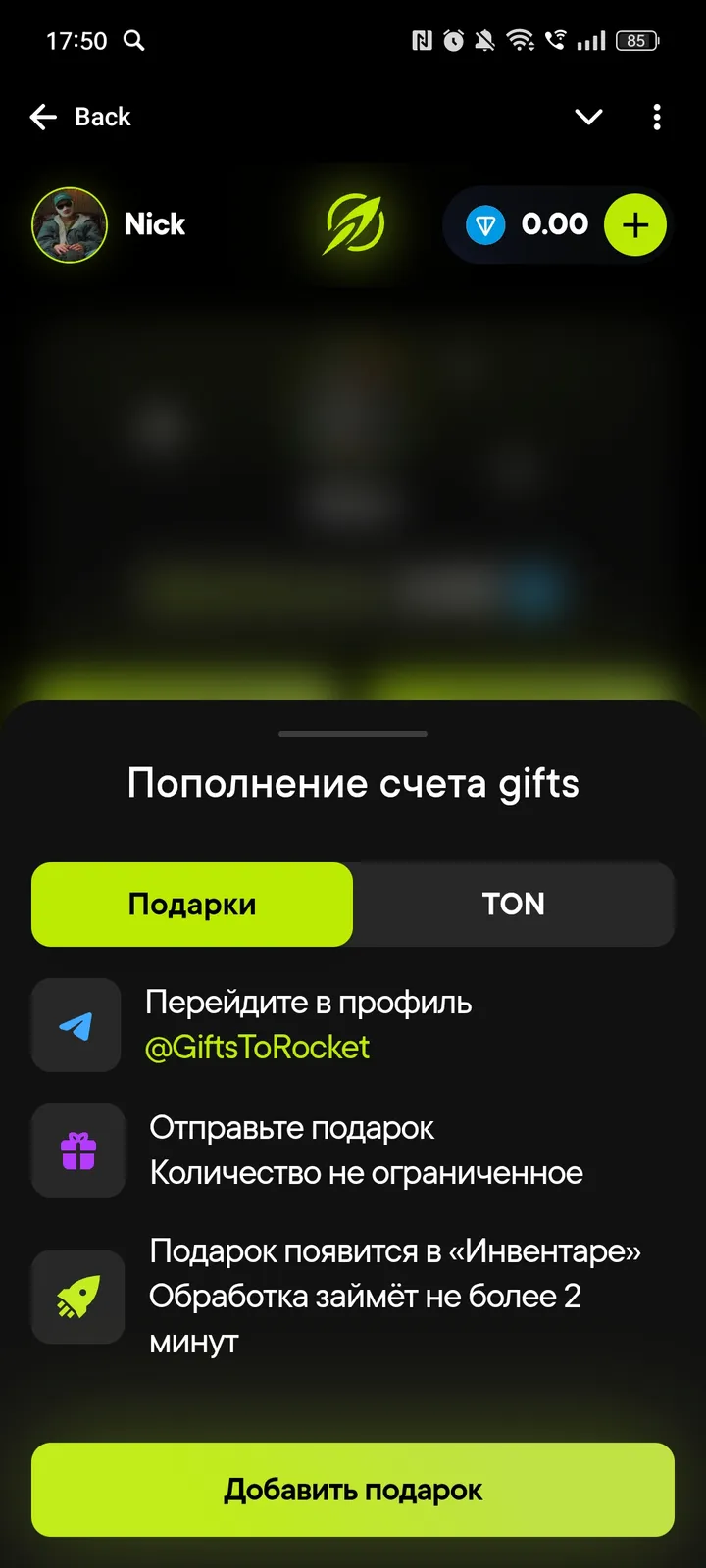
Task: Click the battery indicator showing 85
Action: click(634, 41)
